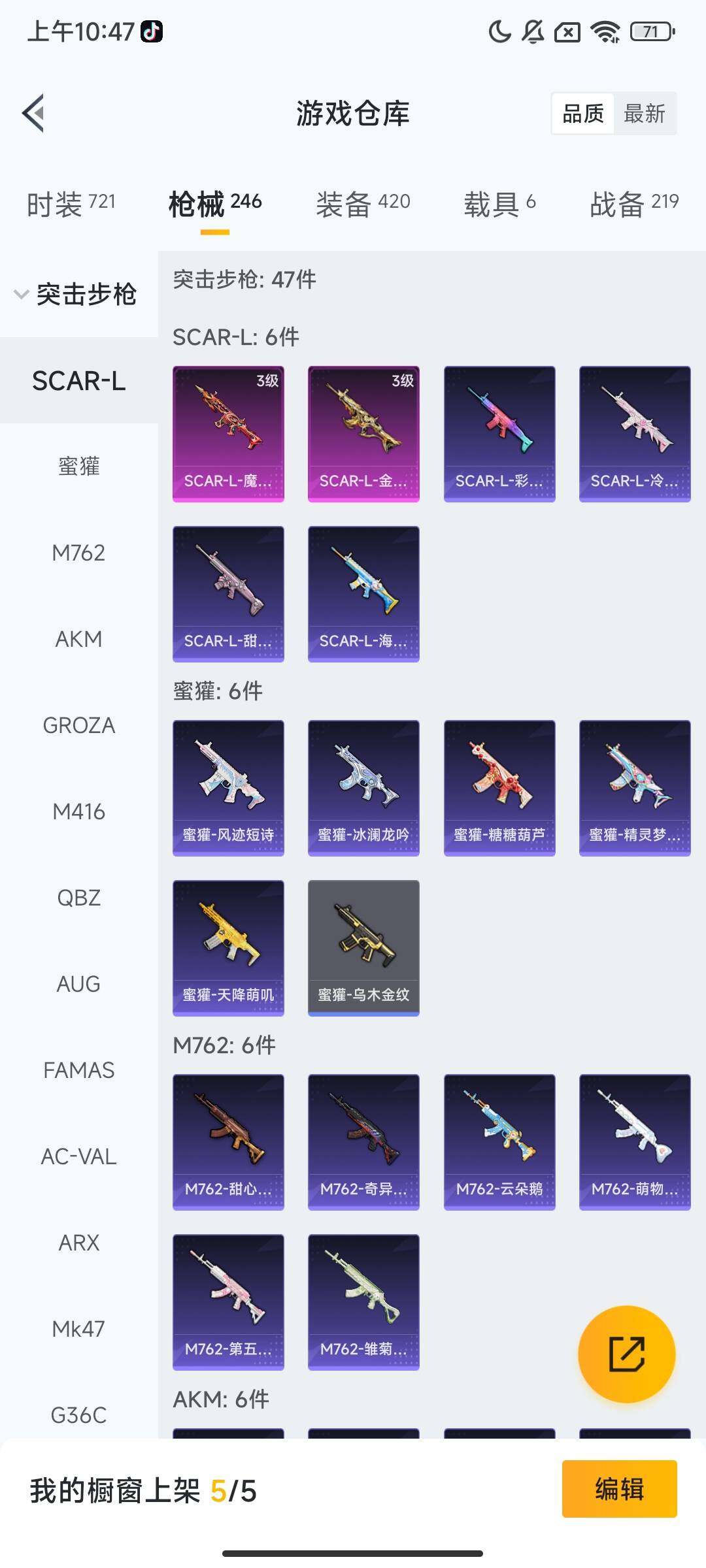The height and width of the screenshot is (1568, 706).
Task: Select FAMAS in the sidebar
Action: pyautogui.click(x=78, y=1070)
